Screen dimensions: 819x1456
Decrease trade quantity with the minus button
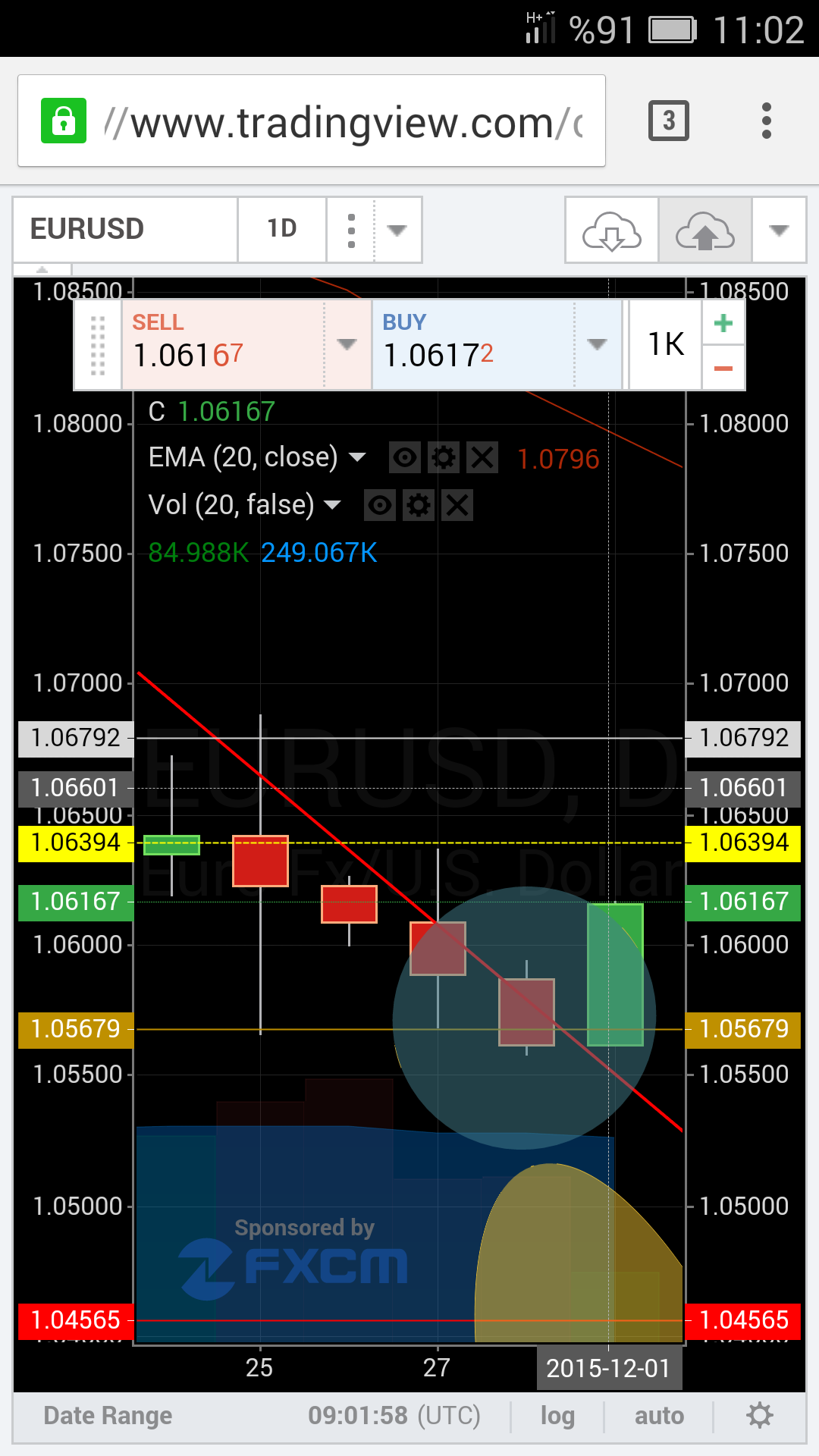[723, 369]
